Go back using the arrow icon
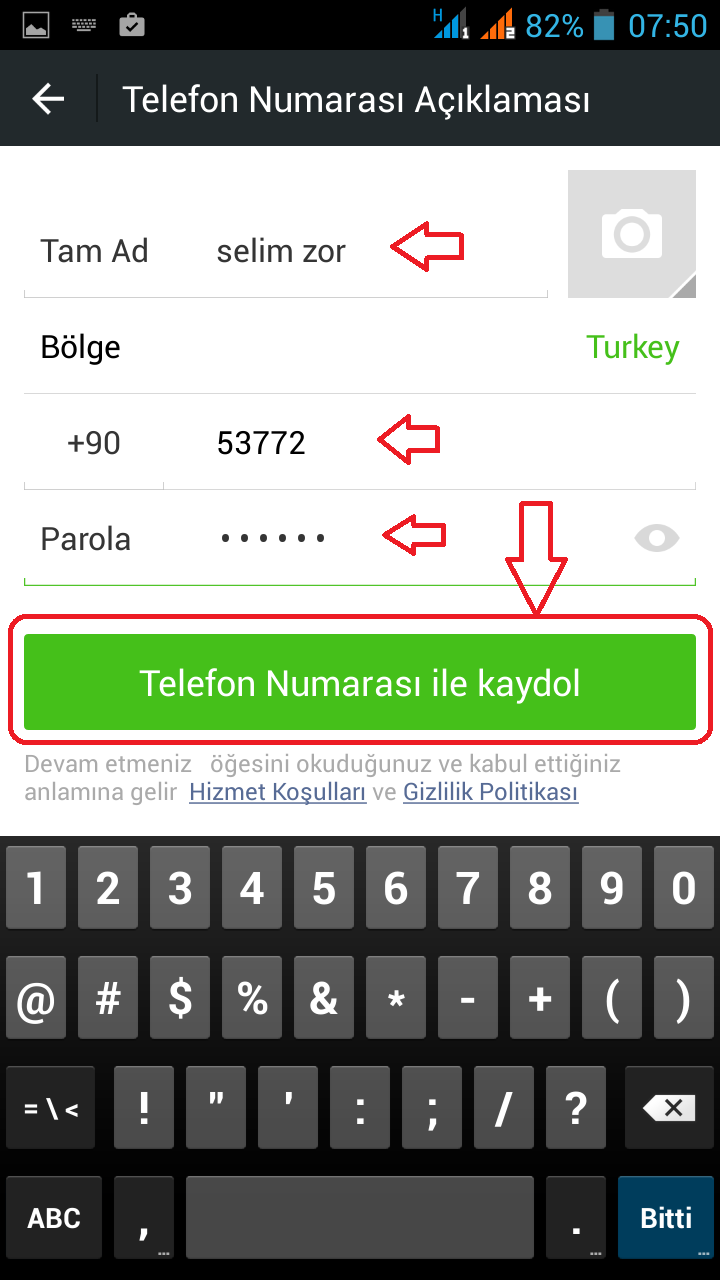This screenshot has height=1280, width=720. click(x=48, y=99)
